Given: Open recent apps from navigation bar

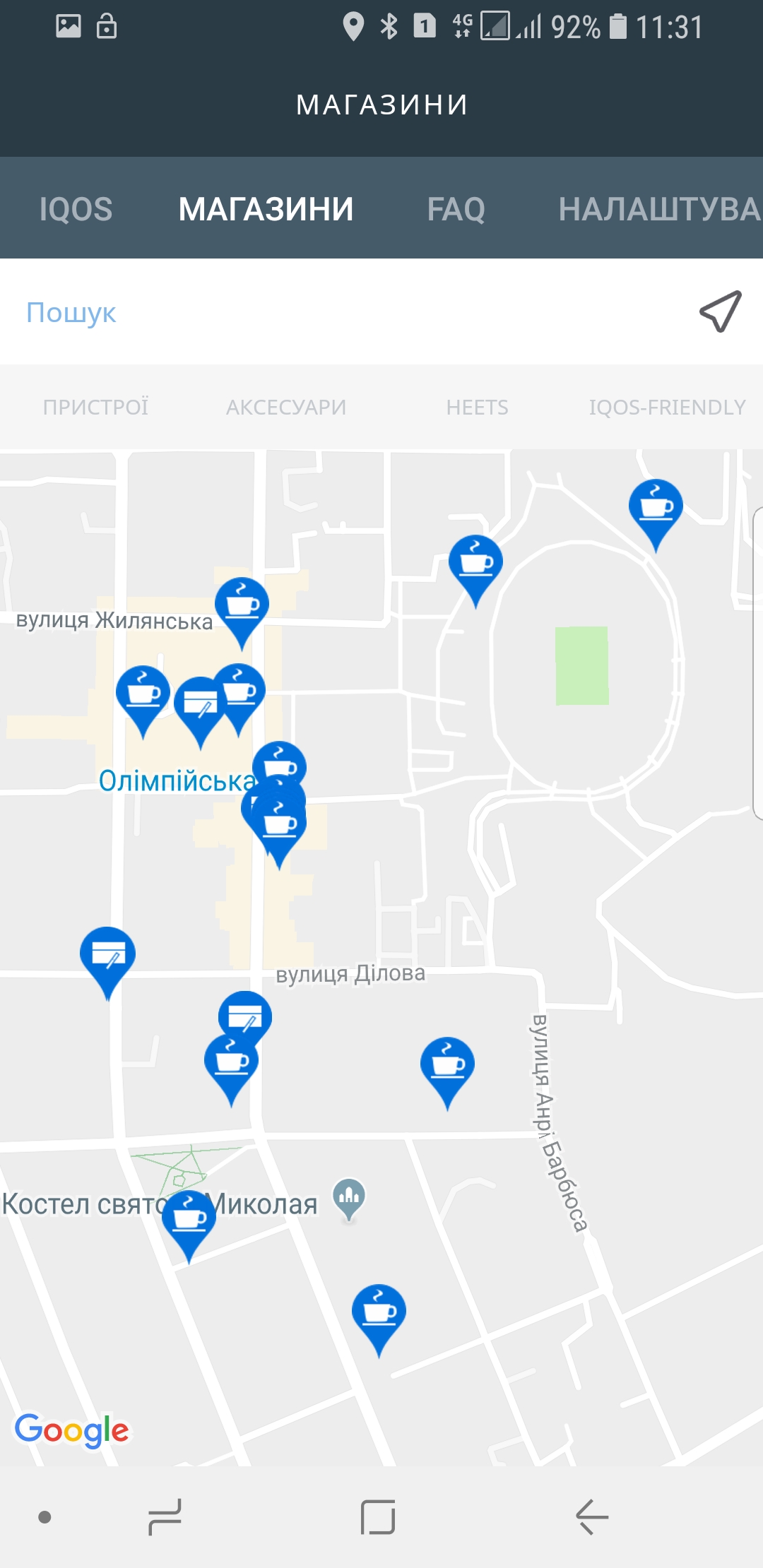Looking at the screenshot, I should (165, 1516).
